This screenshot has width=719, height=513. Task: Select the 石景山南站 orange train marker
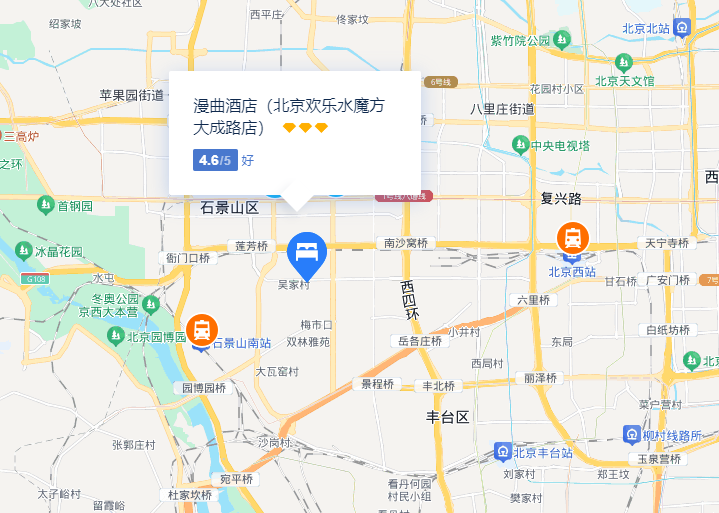click(202, 329)
